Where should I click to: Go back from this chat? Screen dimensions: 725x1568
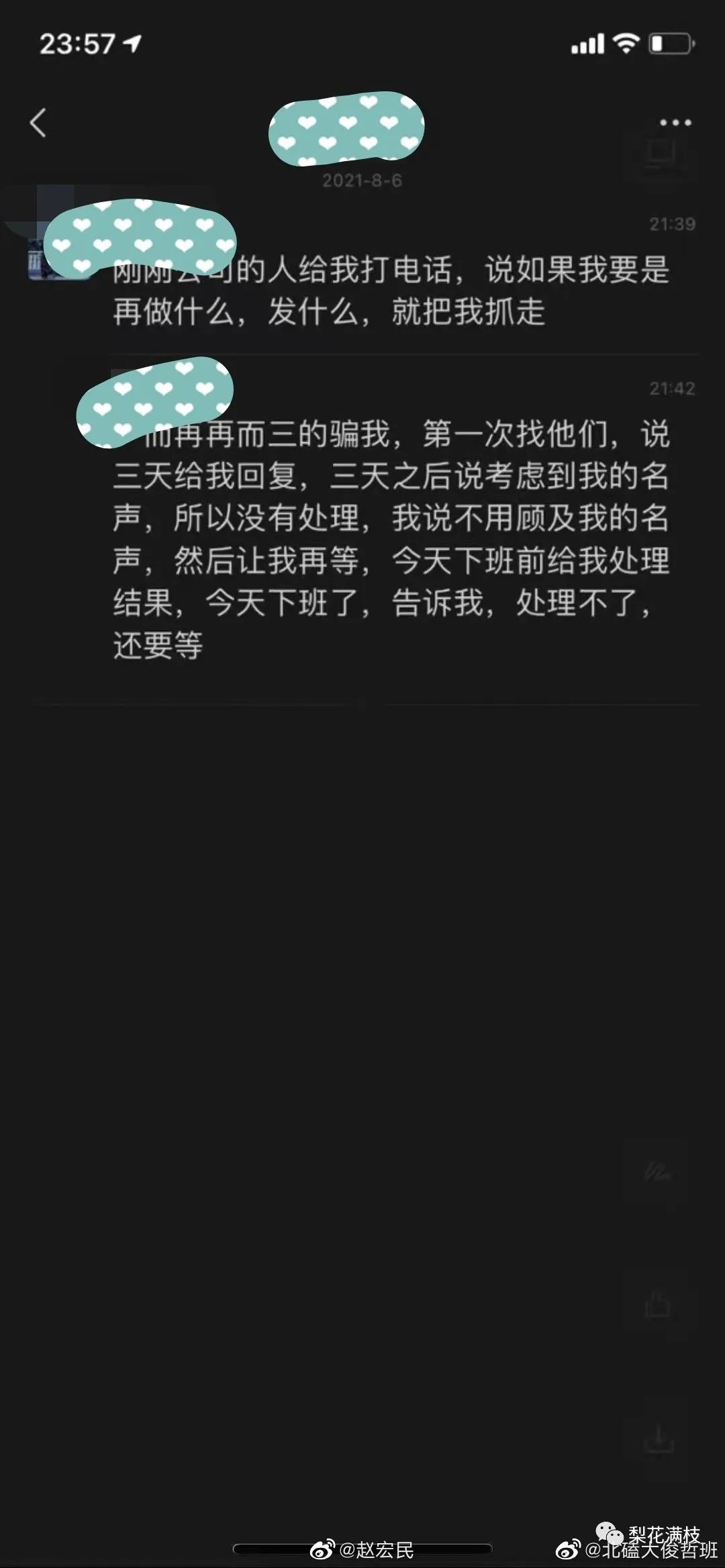click(x=38, y=123)
